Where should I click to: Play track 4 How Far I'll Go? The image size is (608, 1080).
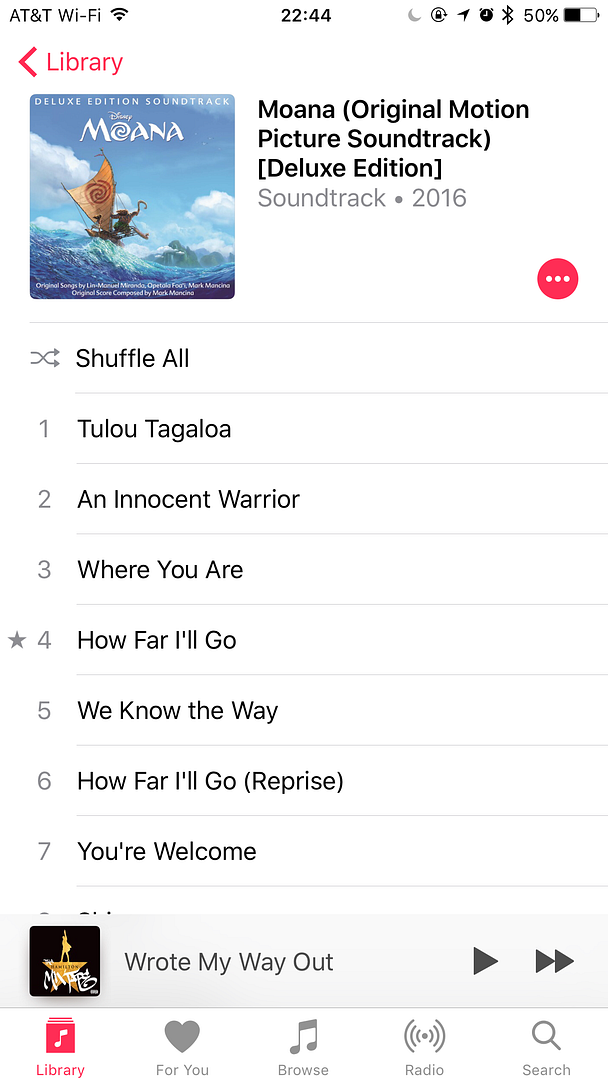pyautogui.click(x=157, y=640)
